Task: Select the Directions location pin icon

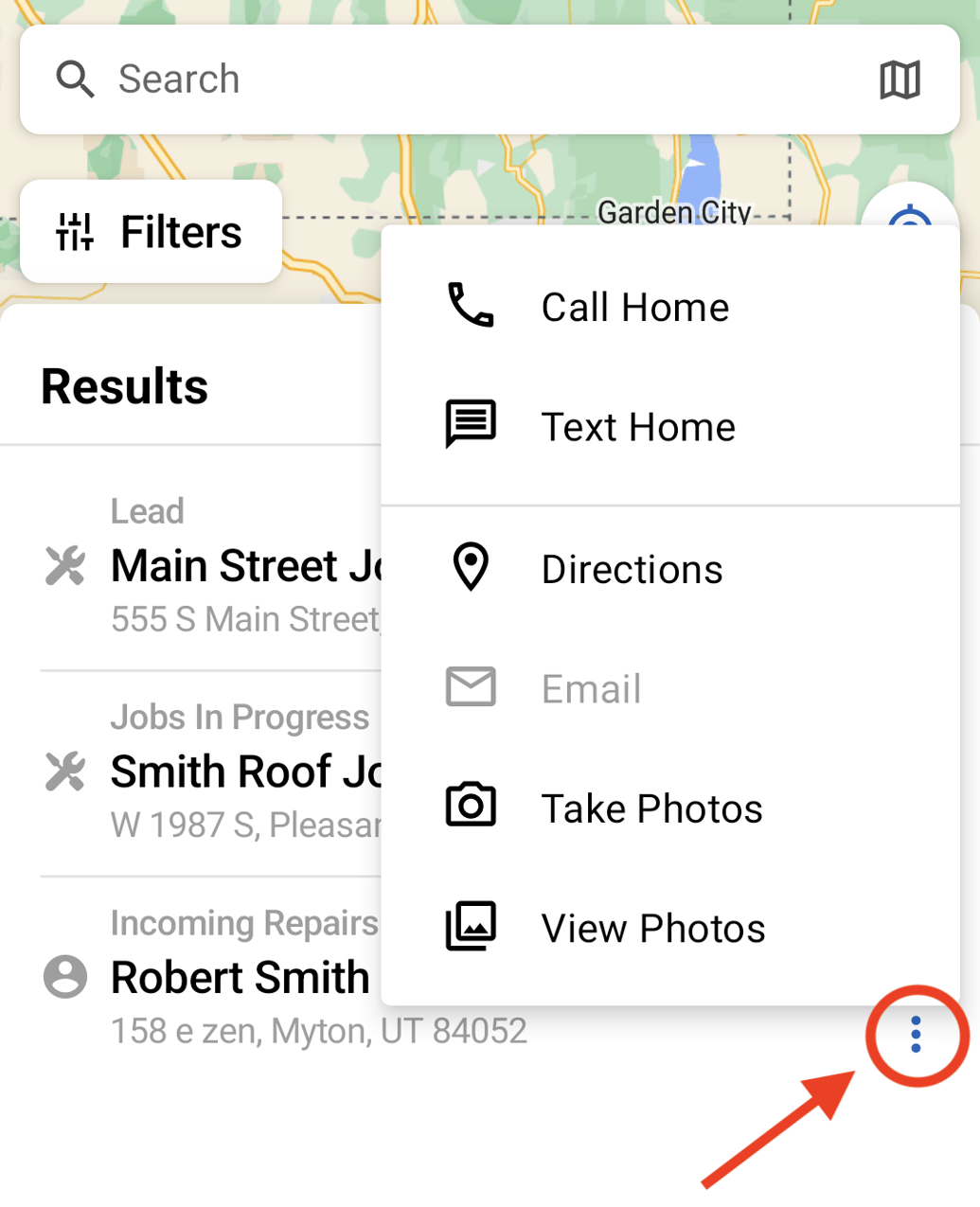Action: (470, 566)
